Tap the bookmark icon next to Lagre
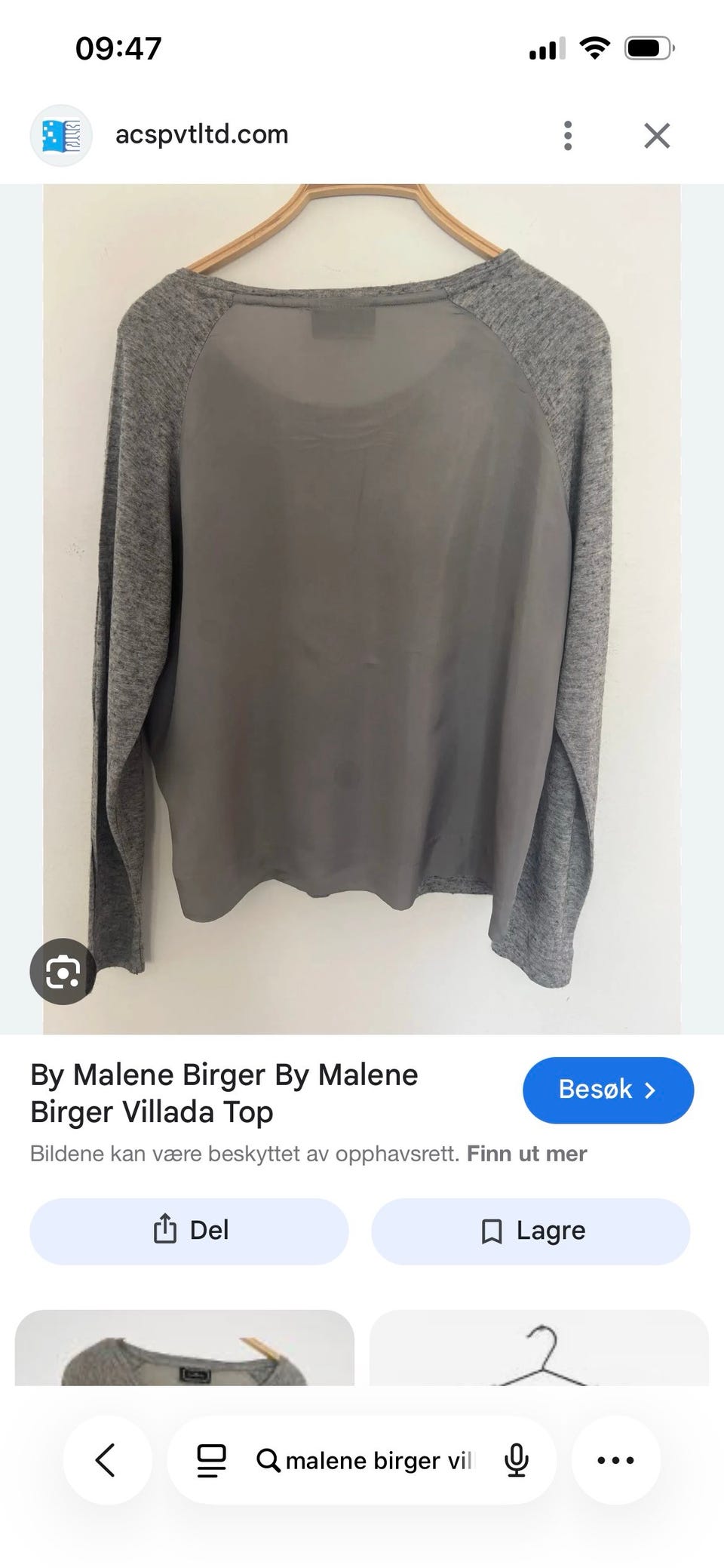The width and height of the screenshot is (724, 1568). coord(491,1230)
